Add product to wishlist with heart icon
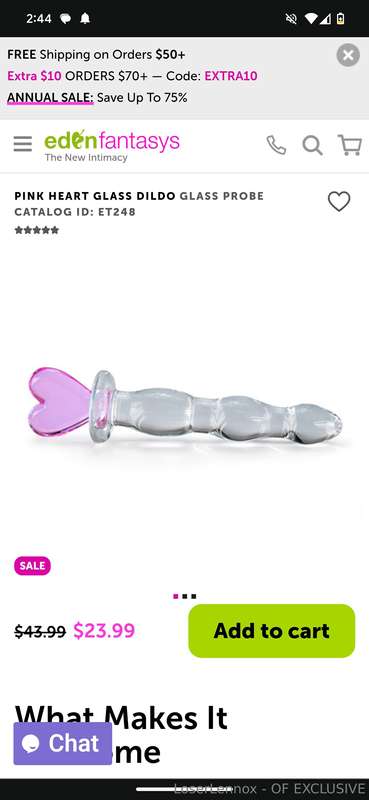The width and height of the screenshot is (369, 800). click(x=339, y=202)
